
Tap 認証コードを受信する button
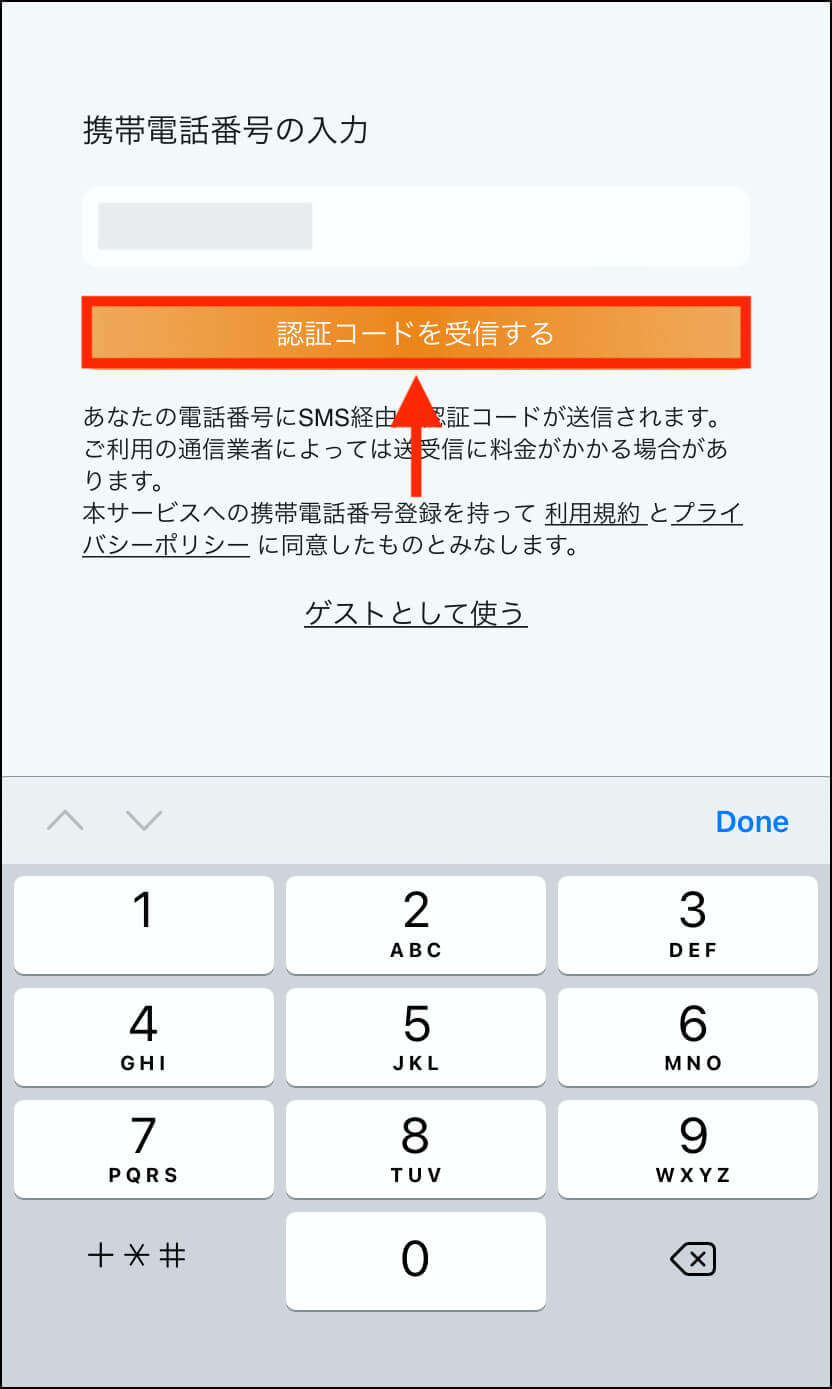tap(416, 333)
